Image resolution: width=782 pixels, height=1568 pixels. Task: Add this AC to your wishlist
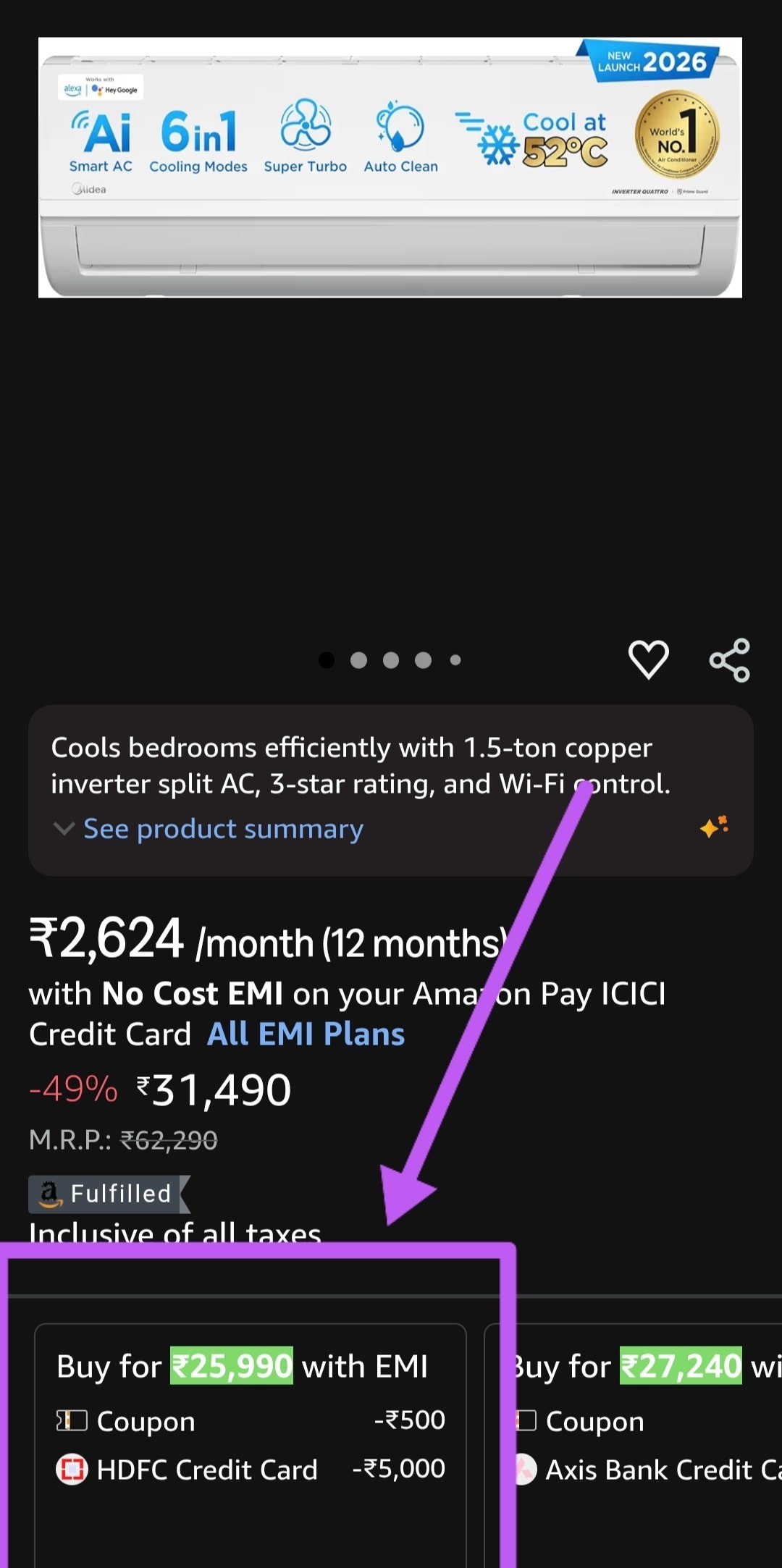[x=648, y=659]
